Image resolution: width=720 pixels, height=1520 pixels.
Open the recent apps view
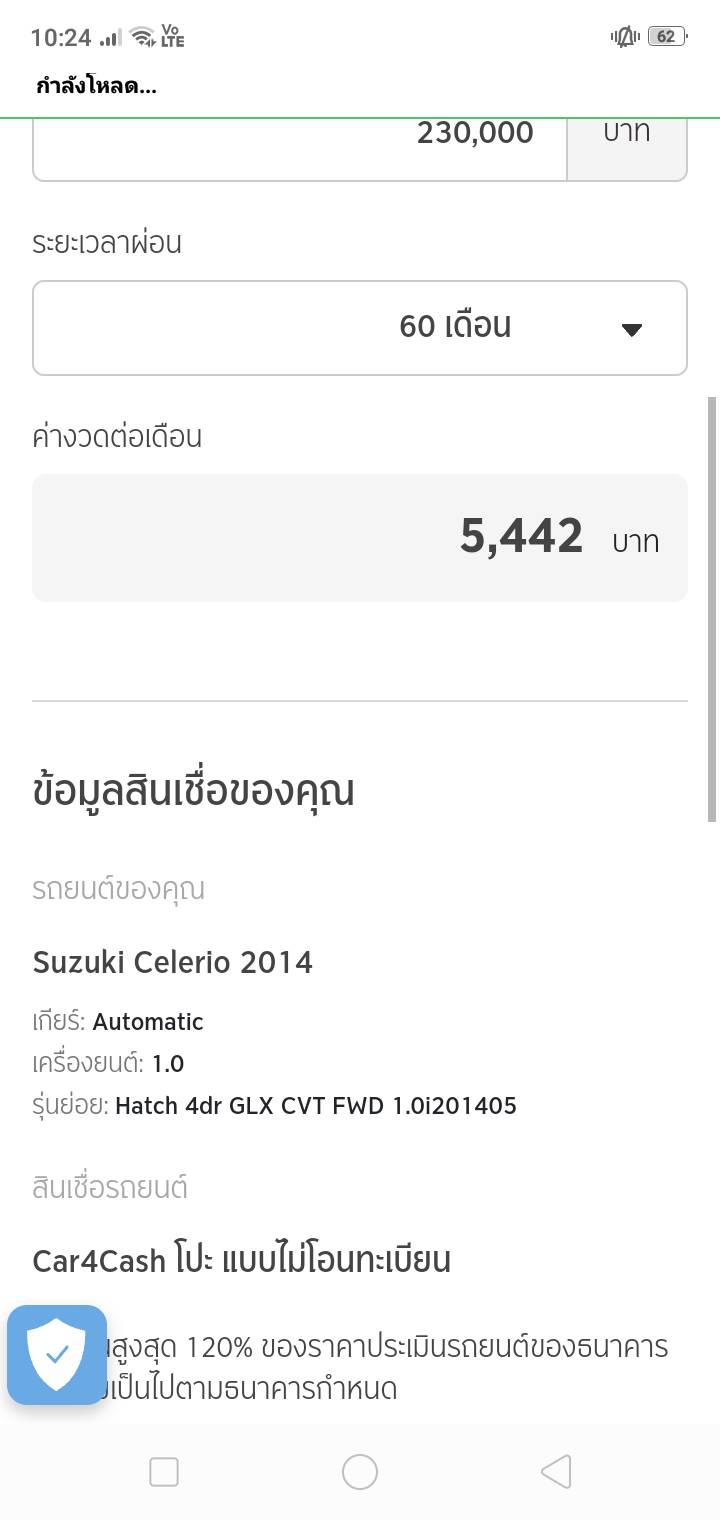164,1472
